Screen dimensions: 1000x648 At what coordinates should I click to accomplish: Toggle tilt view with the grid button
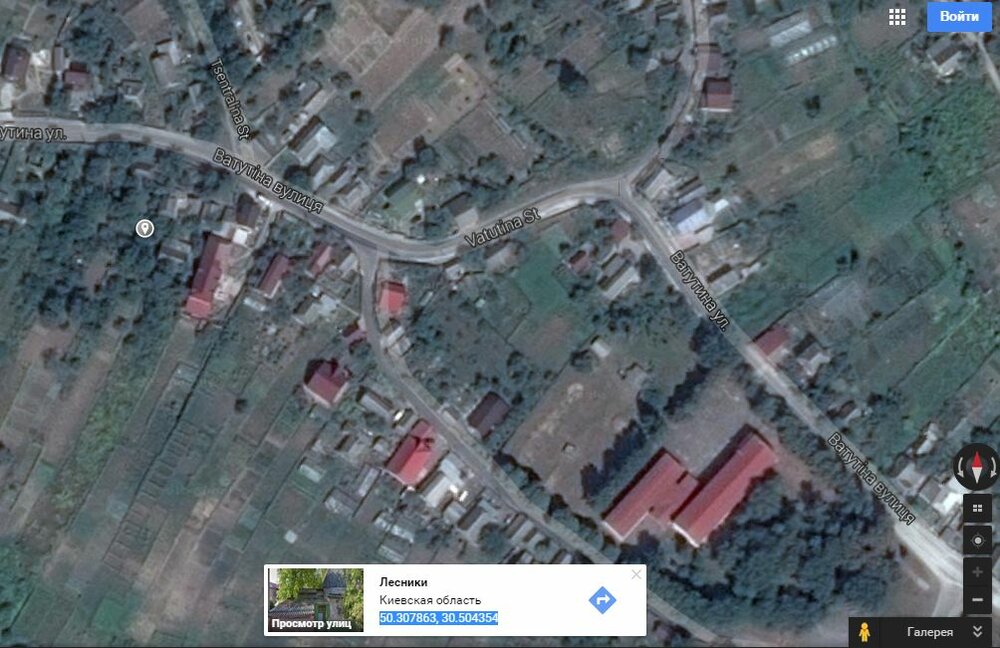[x=977, y=509]
